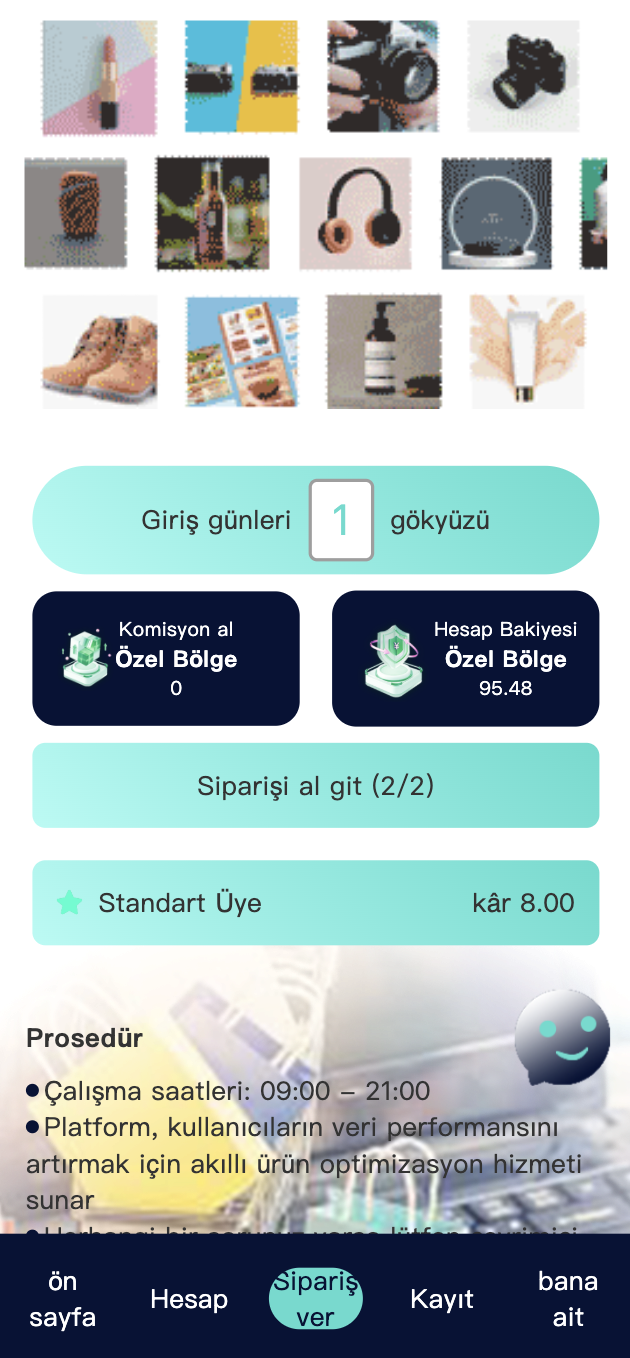Open the smiley chat support bubble
The width and height of the screenshot is (630, 1358).
click(x=562, y=1037)
